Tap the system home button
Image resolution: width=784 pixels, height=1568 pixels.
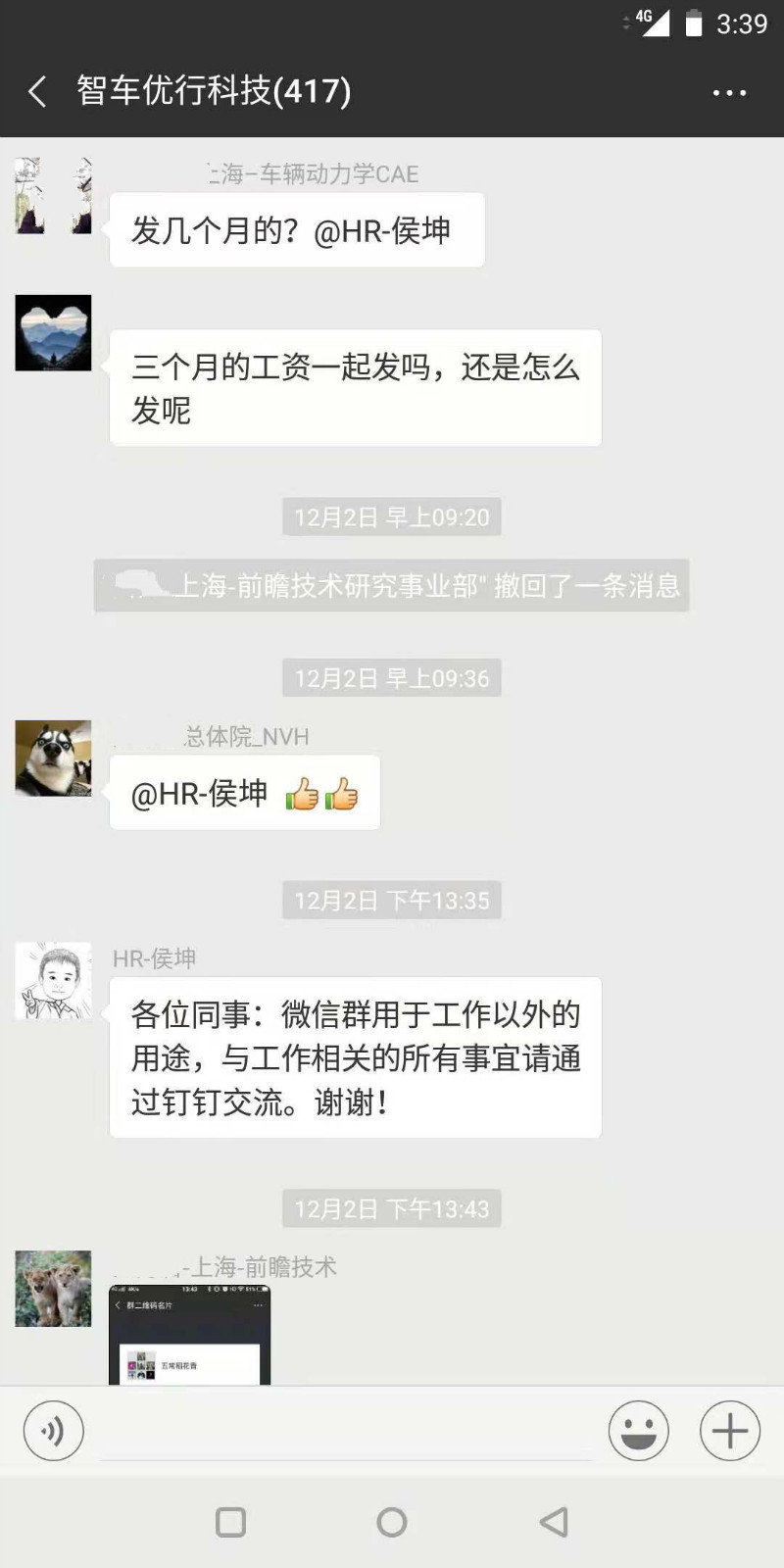pos(391,1522)
